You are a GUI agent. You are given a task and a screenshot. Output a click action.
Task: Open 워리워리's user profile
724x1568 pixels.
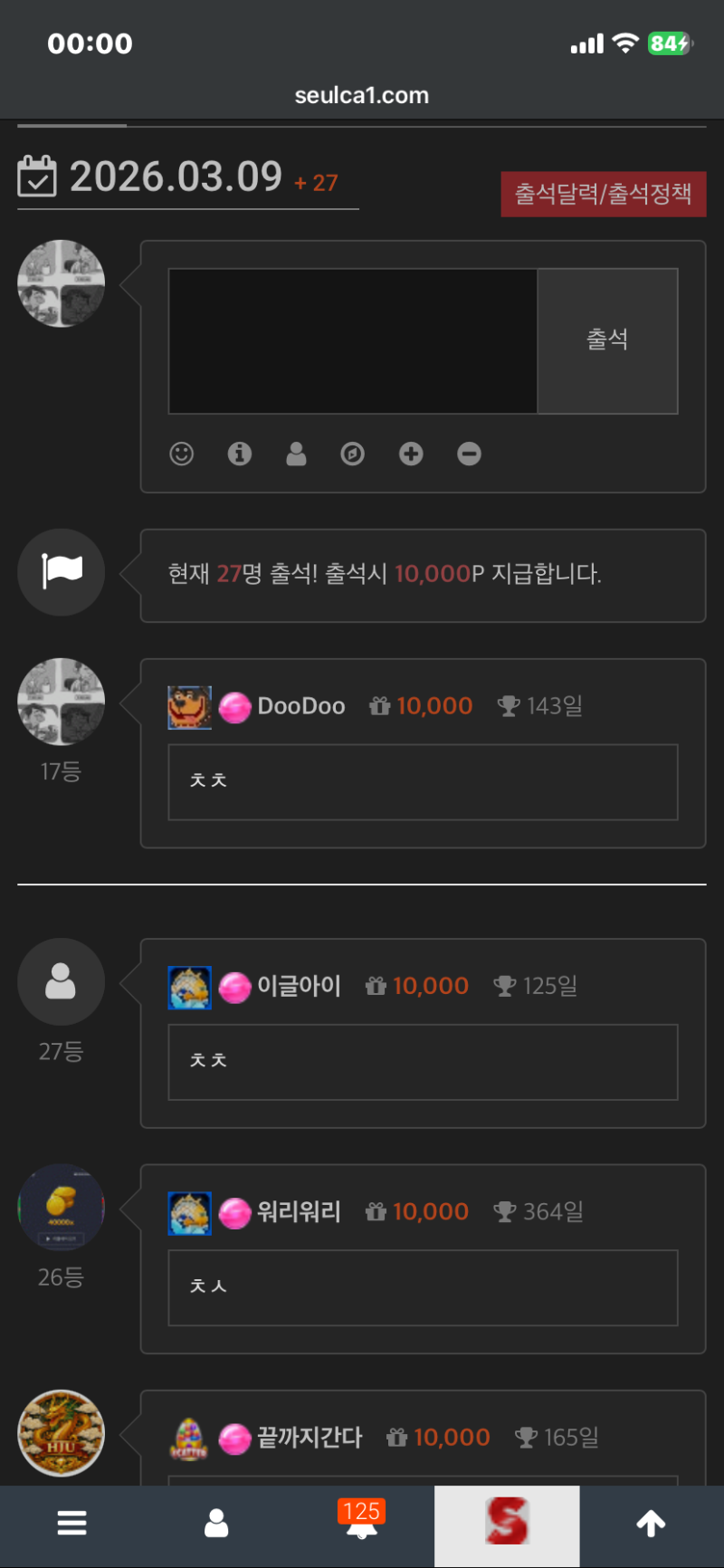click(x=299, y=1211)
